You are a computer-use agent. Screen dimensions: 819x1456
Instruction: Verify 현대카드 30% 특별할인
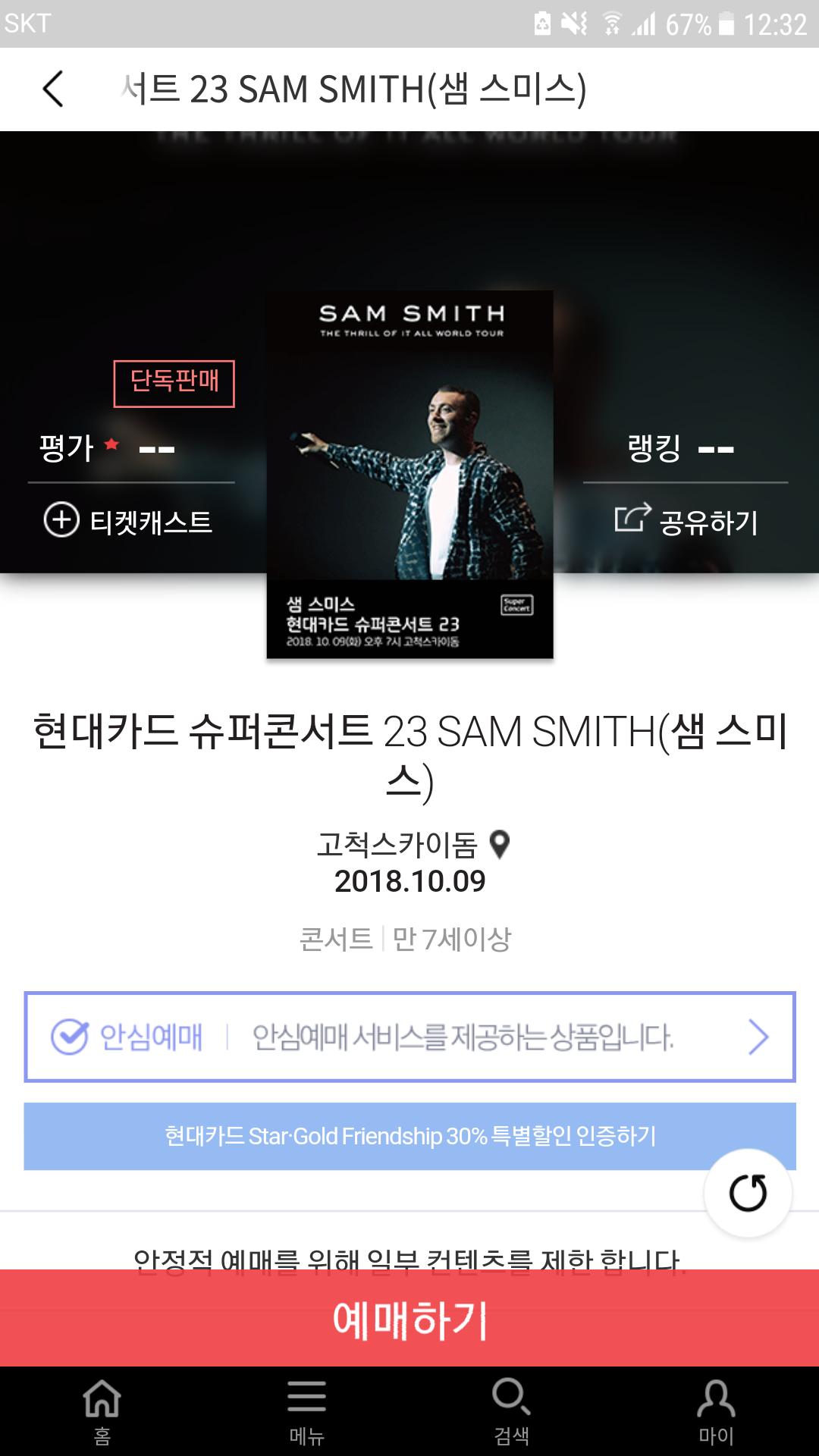point(409,1136)
